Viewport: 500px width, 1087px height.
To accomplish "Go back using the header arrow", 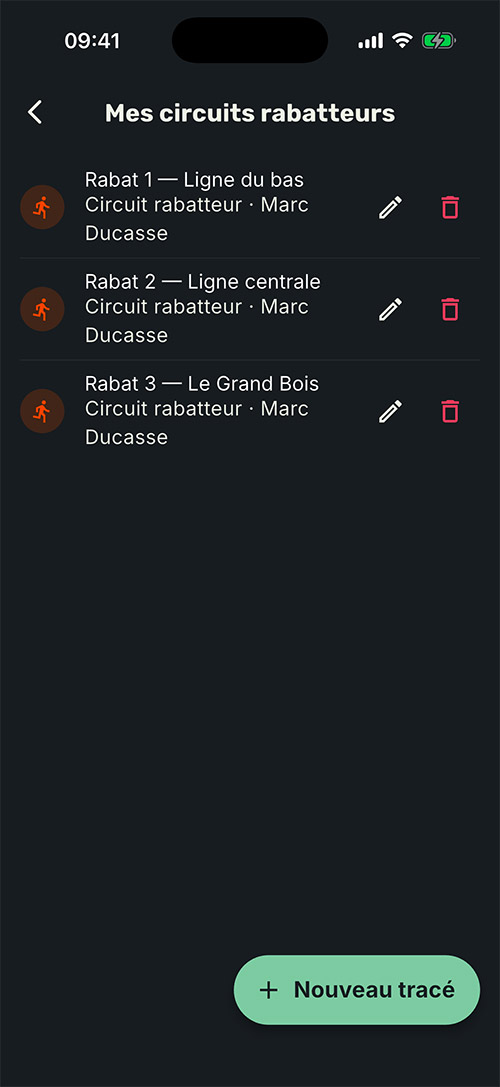I will coord(35,112).
